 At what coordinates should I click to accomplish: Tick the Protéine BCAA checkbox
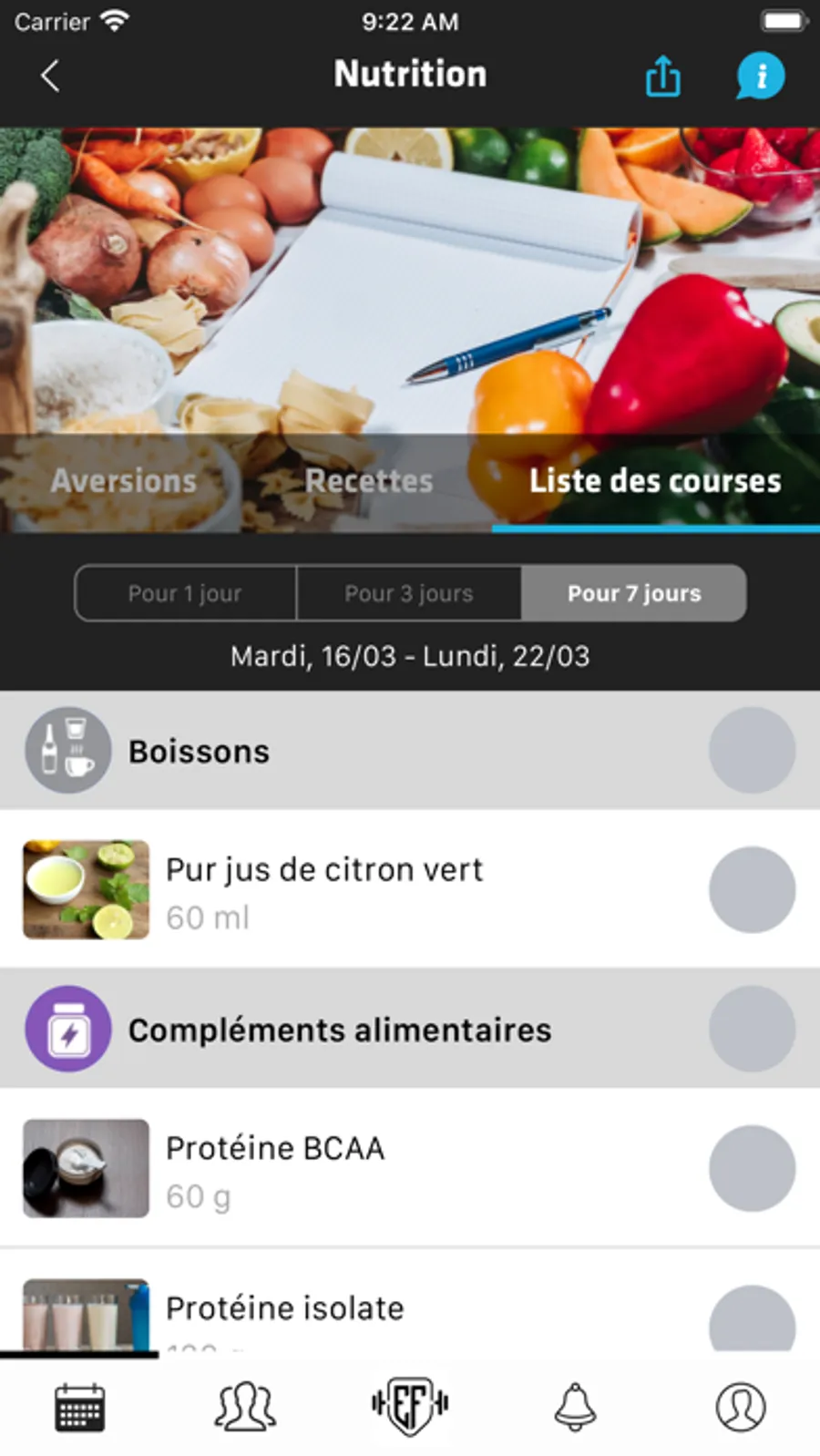click(x=752, y=1168)
